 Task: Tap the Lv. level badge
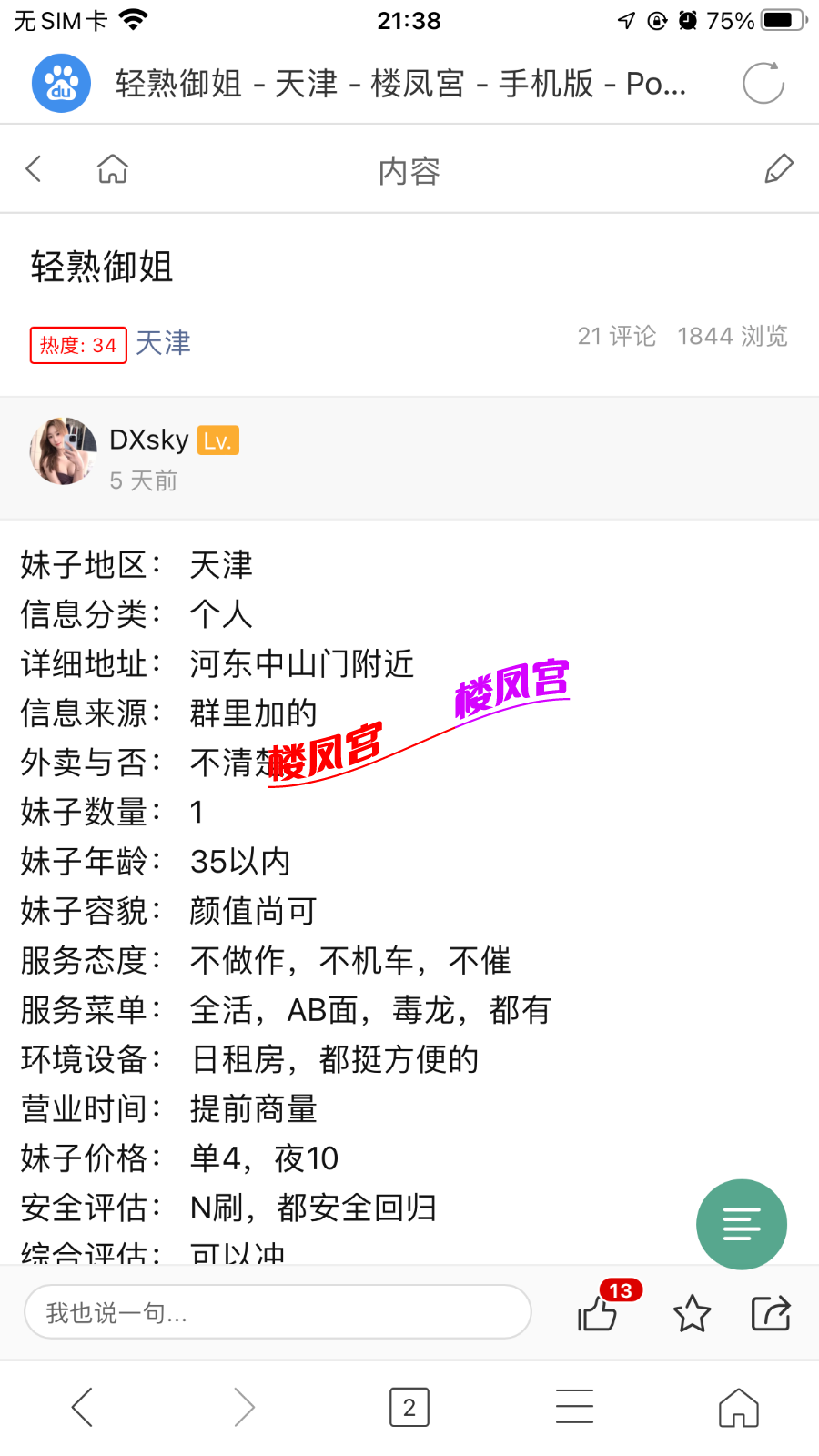pyautogui.click(x=217, y=440)
